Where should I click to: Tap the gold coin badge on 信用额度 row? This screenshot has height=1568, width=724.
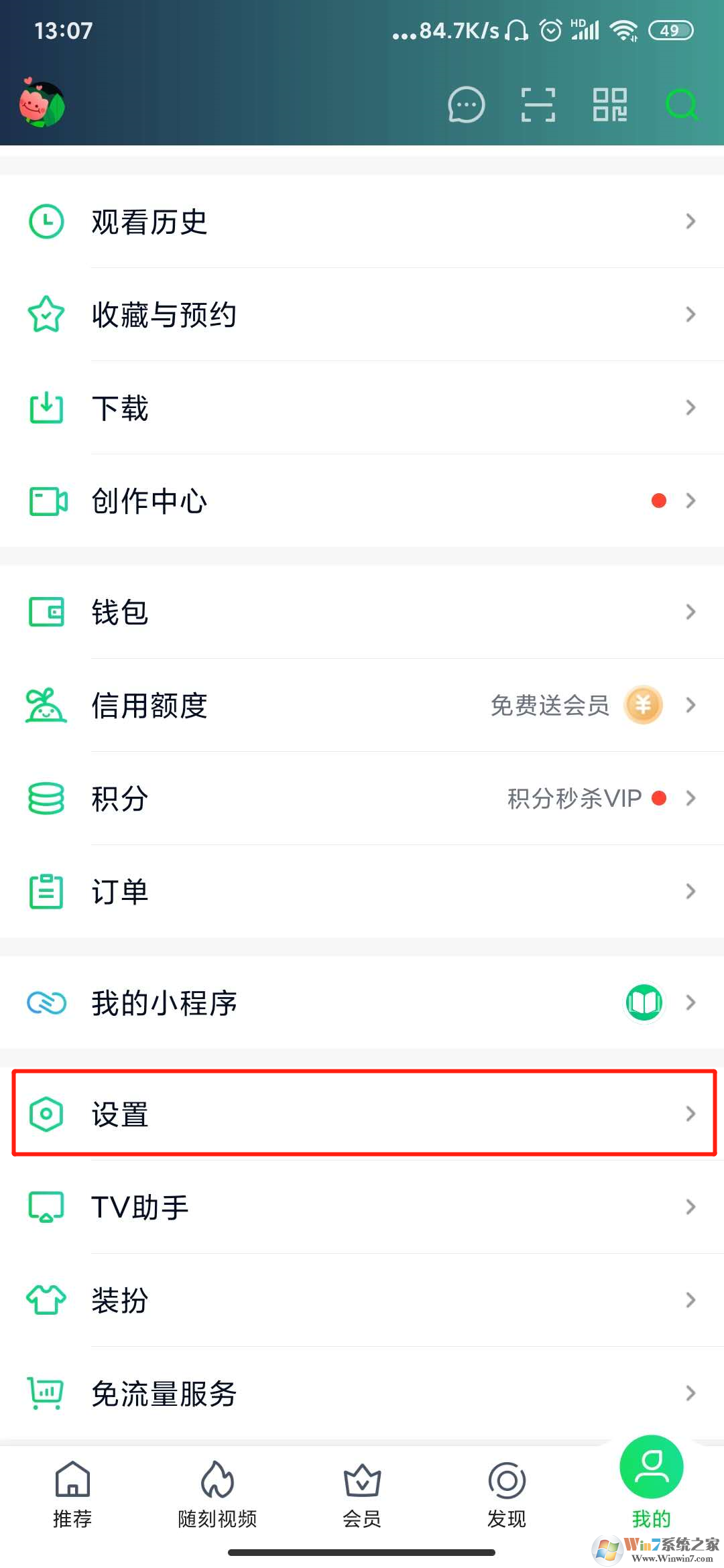click(x=642, y=705)
